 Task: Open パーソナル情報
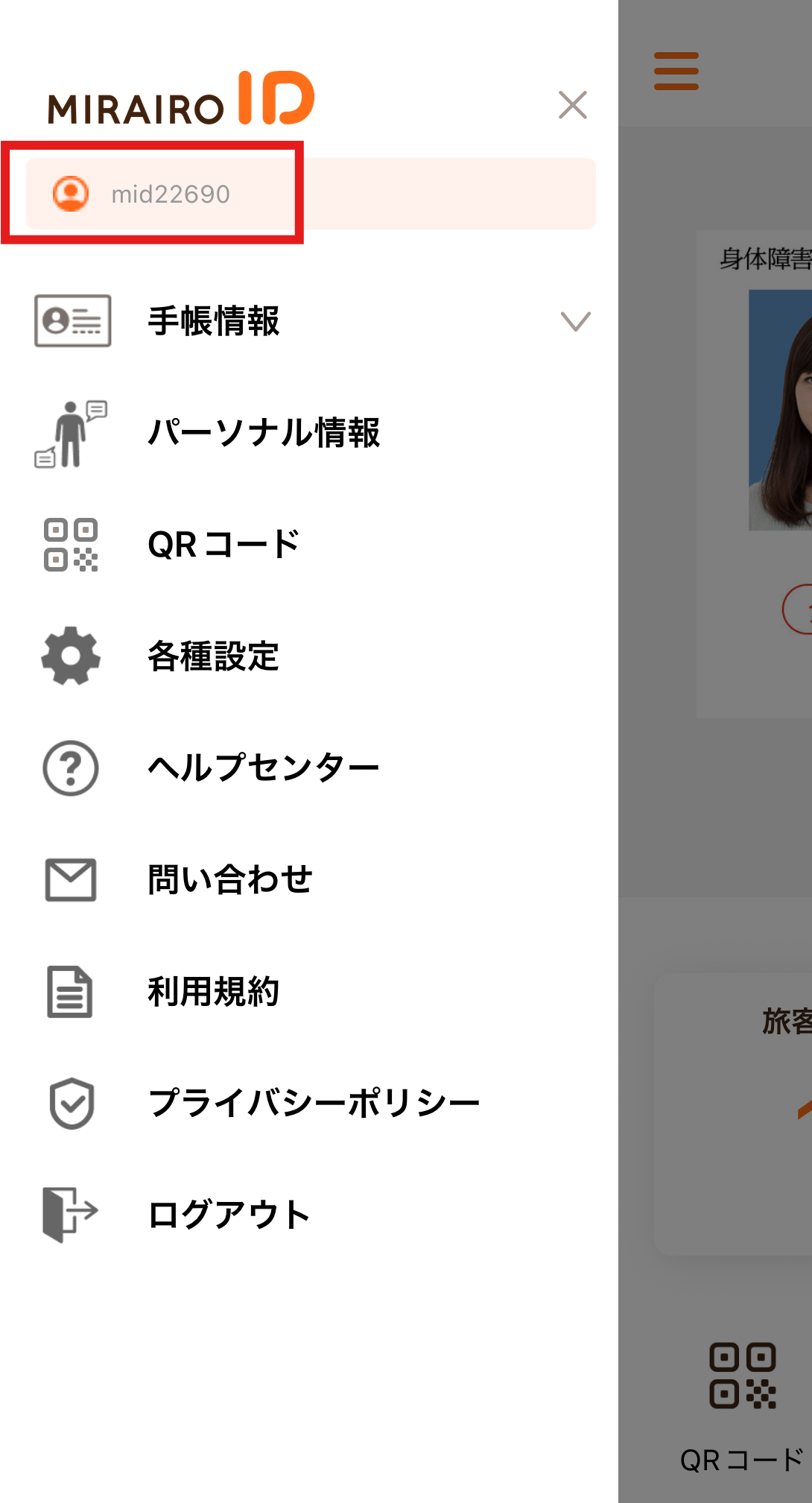coord(263,432)
